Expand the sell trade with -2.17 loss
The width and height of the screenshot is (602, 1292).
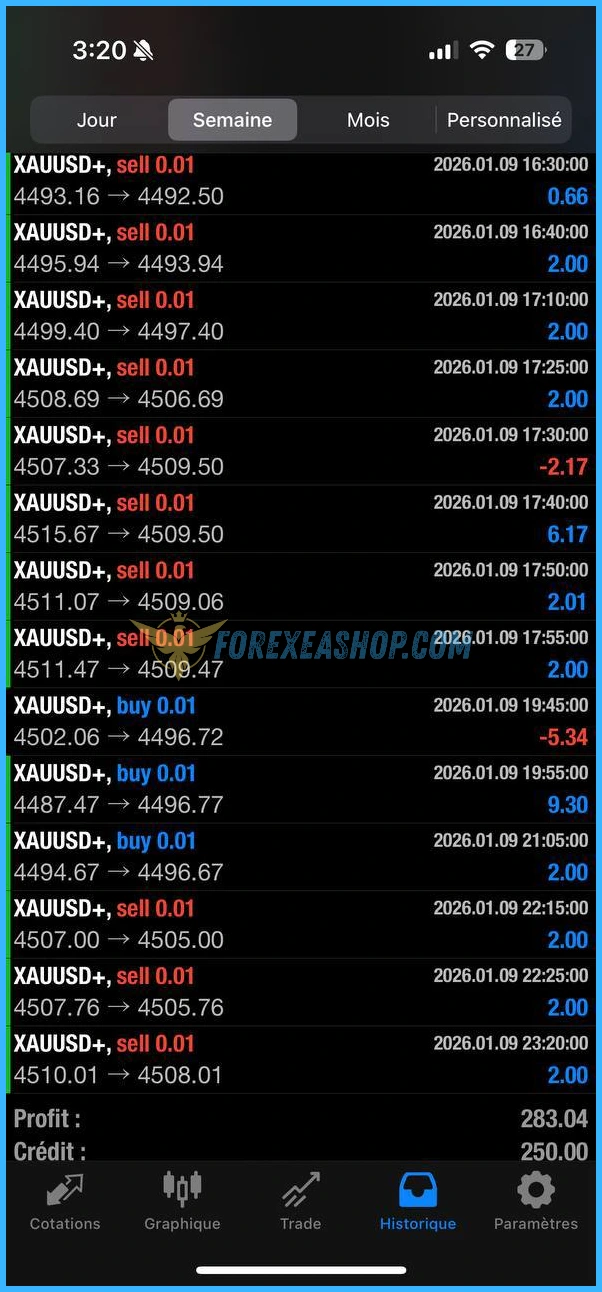[x=300, y=451]
